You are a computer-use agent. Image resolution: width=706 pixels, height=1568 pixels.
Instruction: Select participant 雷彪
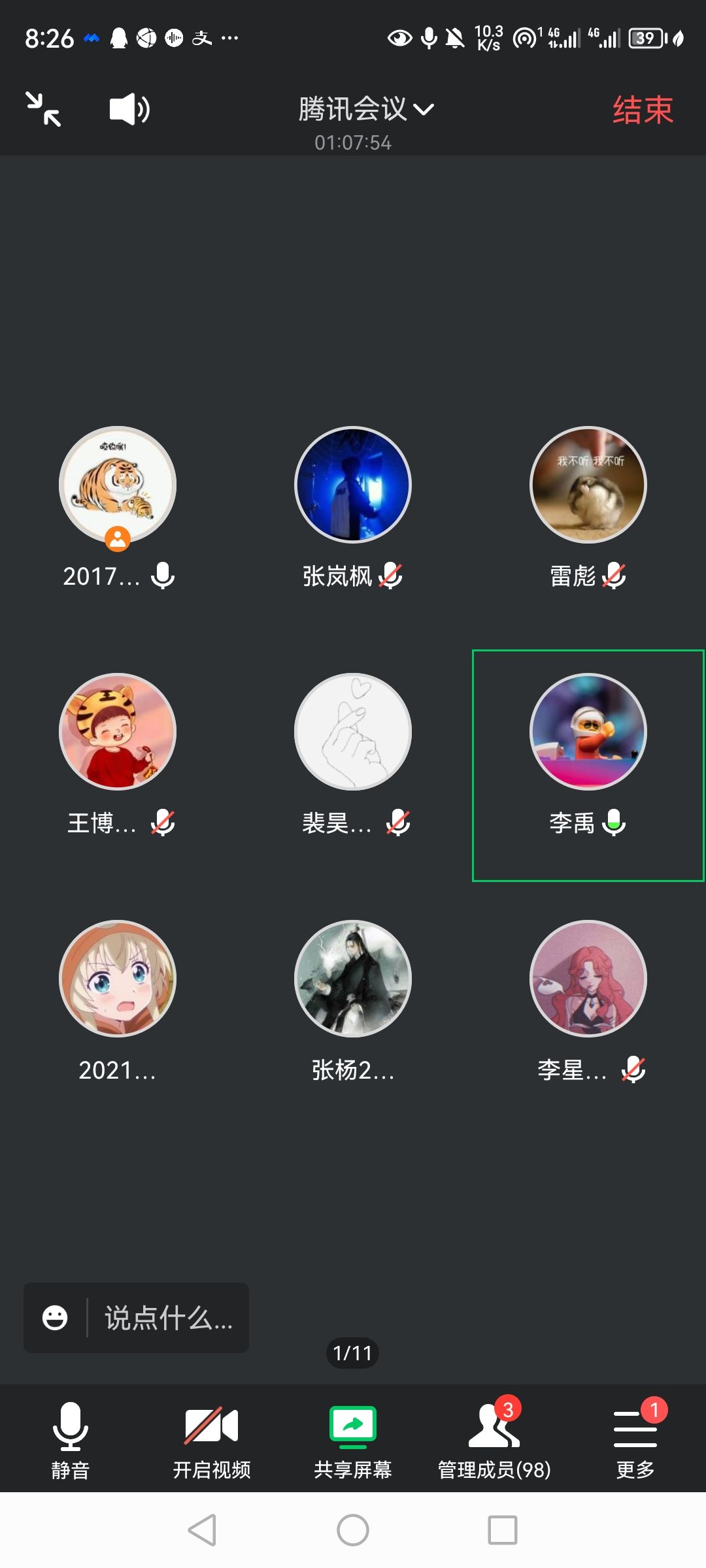(x=588, y=485)
